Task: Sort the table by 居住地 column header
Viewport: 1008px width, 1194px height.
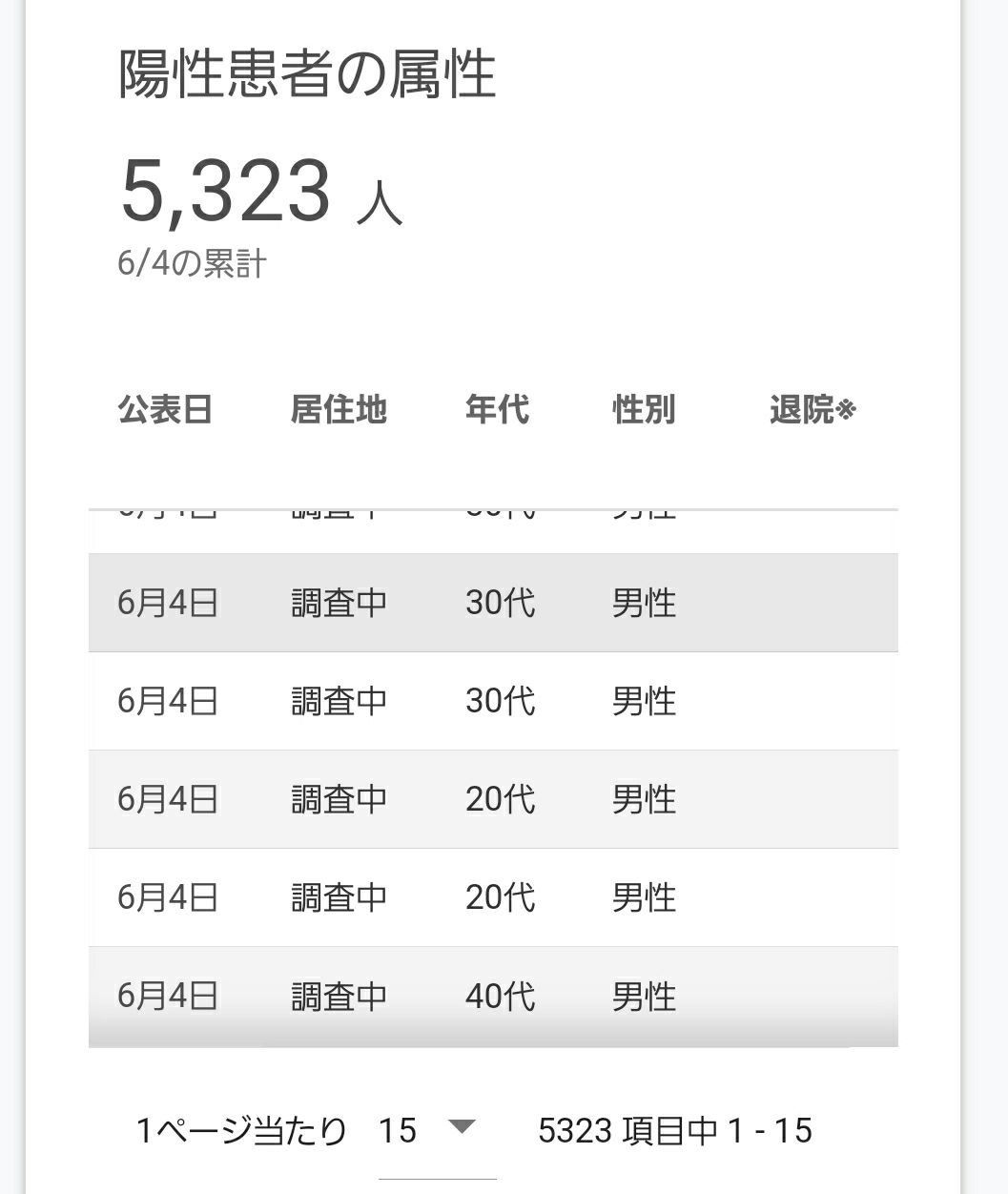Action: coord(339,410)
